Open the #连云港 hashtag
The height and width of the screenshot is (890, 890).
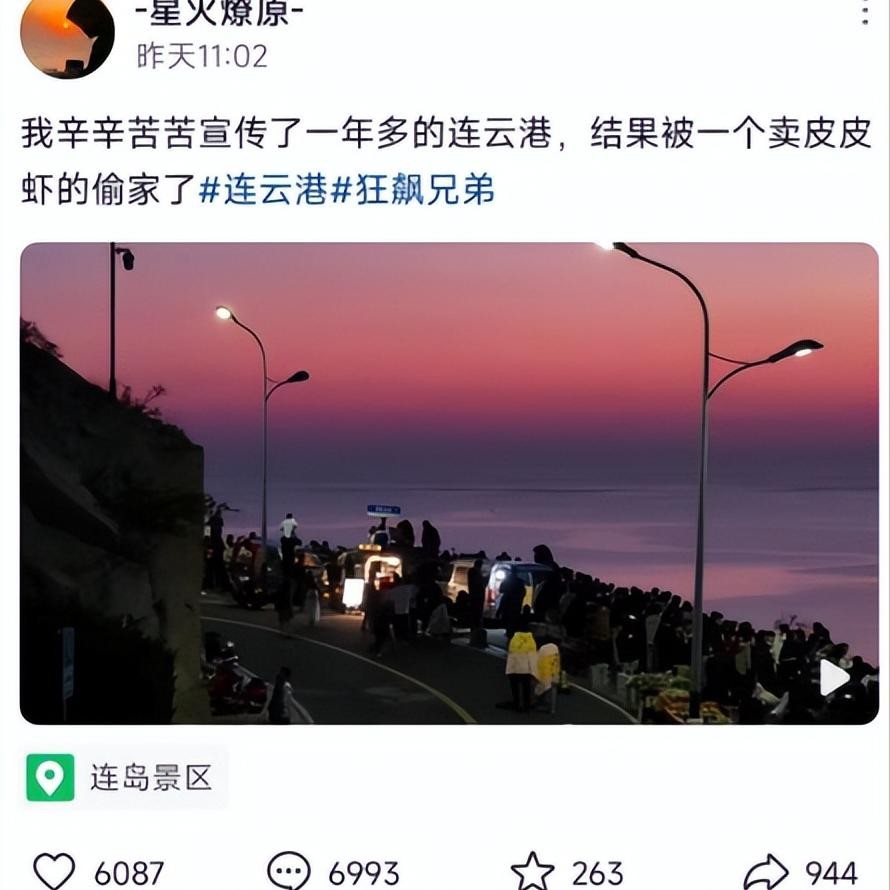(263, 190)
